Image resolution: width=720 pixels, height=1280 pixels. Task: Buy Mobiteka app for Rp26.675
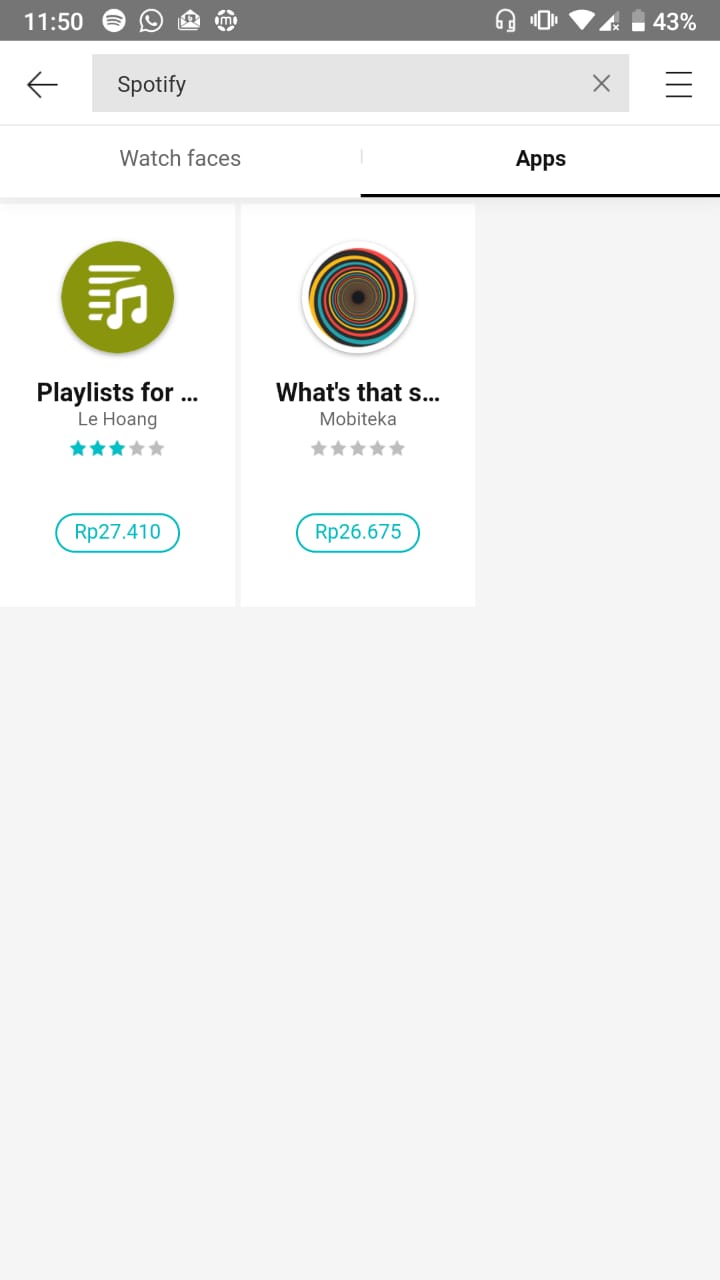pos(358,532)
